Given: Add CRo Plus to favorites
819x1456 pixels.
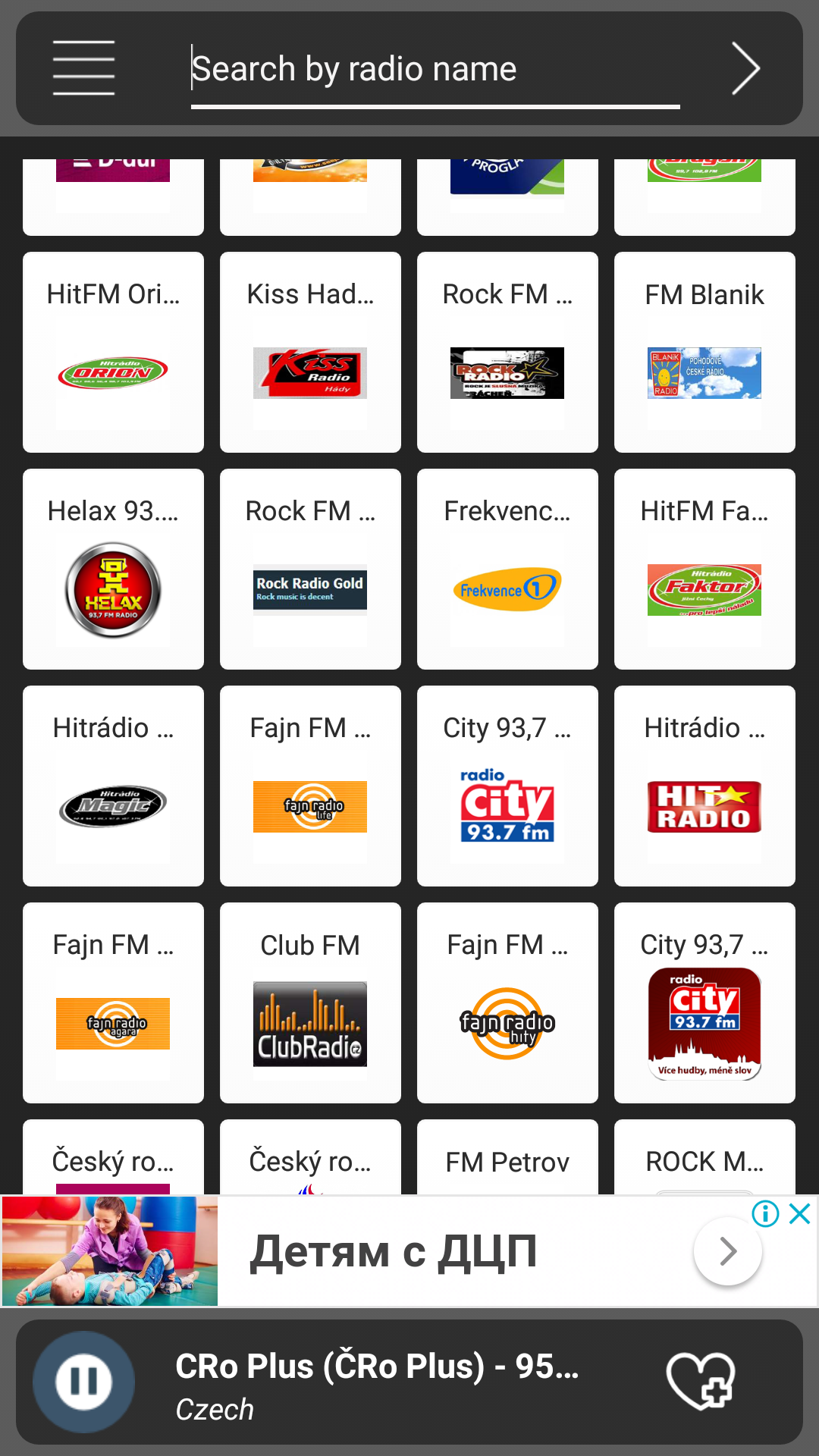Looking at the screenshot, I should [701, 1381].
